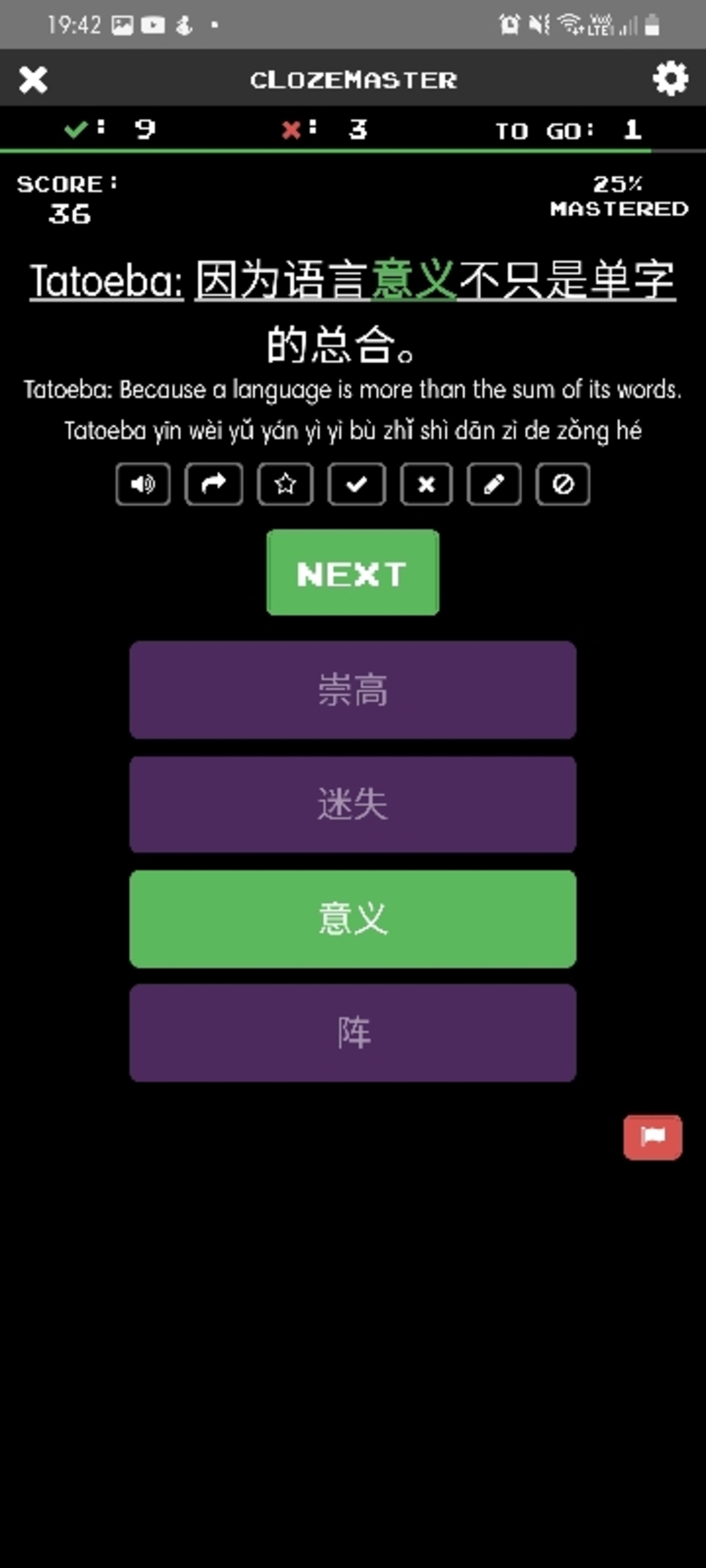706x1568 pixels.
Task: Open the settings gear
Action: click(671, 78)
